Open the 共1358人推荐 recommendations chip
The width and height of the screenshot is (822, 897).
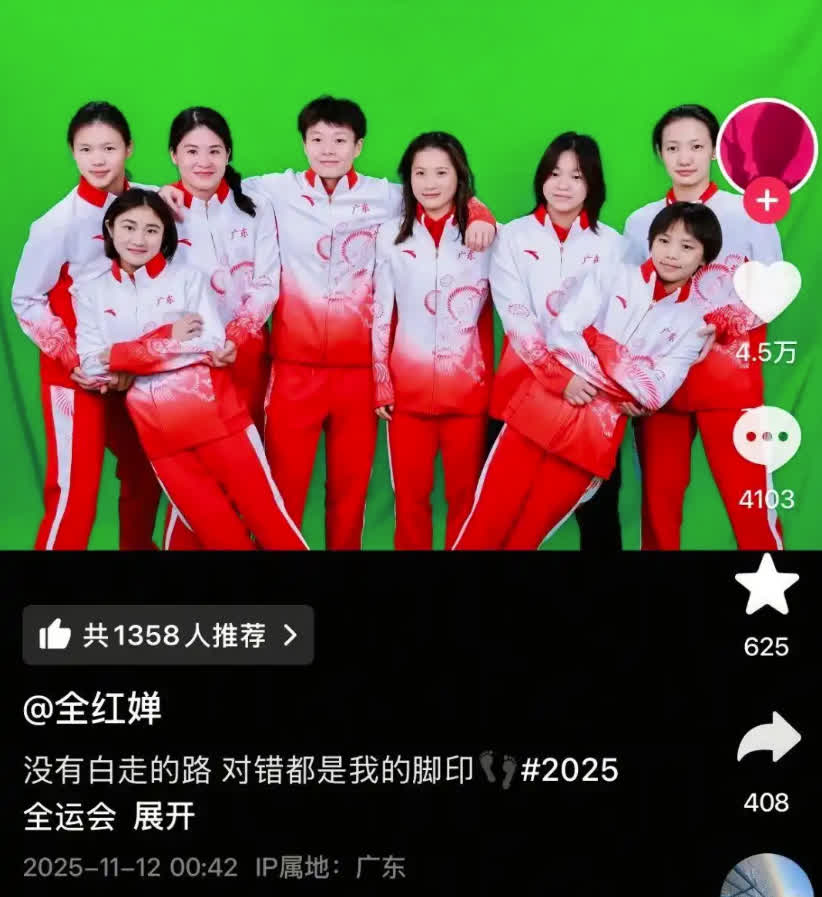coord(168,635)
